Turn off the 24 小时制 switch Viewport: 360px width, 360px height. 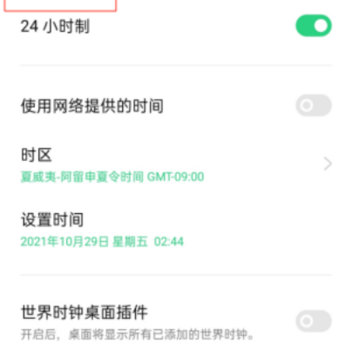pyautogui.click(x=313, y=26)
